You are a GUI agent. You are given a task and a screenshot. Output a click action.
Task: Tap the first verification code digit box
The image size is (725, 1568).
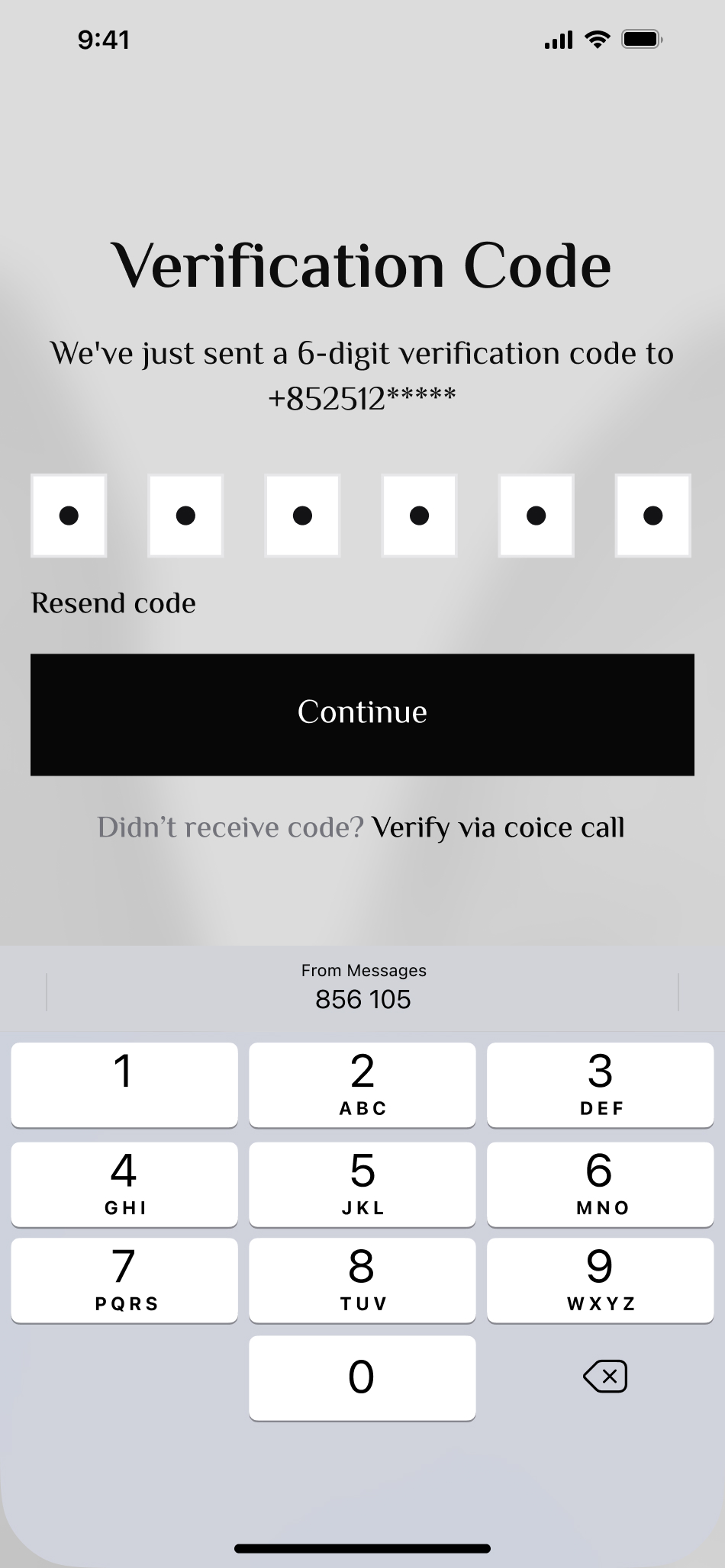point(69,516)
